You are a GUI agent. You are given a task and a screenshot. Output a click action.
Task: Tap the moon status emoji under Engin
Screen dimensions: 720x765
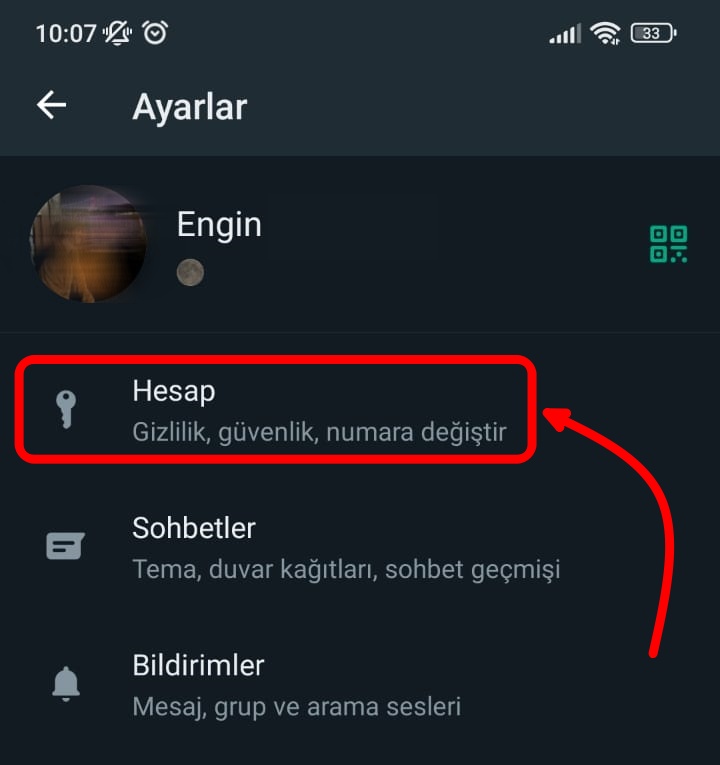(x=190, y=271)
